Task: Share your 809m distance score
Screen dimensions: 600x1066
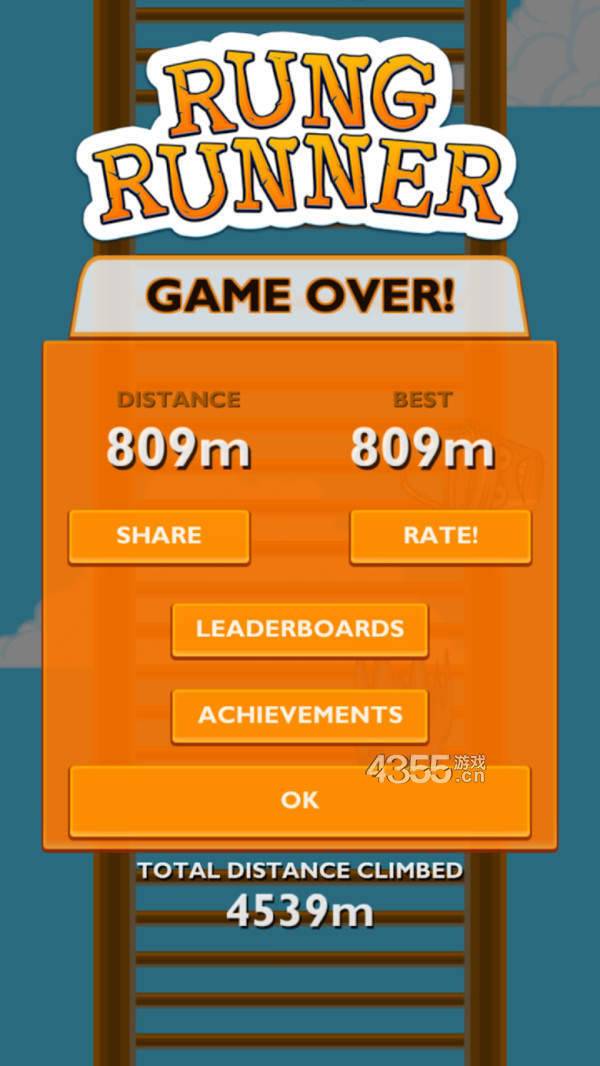Action: pyautogui.click(x=159, y=536)
